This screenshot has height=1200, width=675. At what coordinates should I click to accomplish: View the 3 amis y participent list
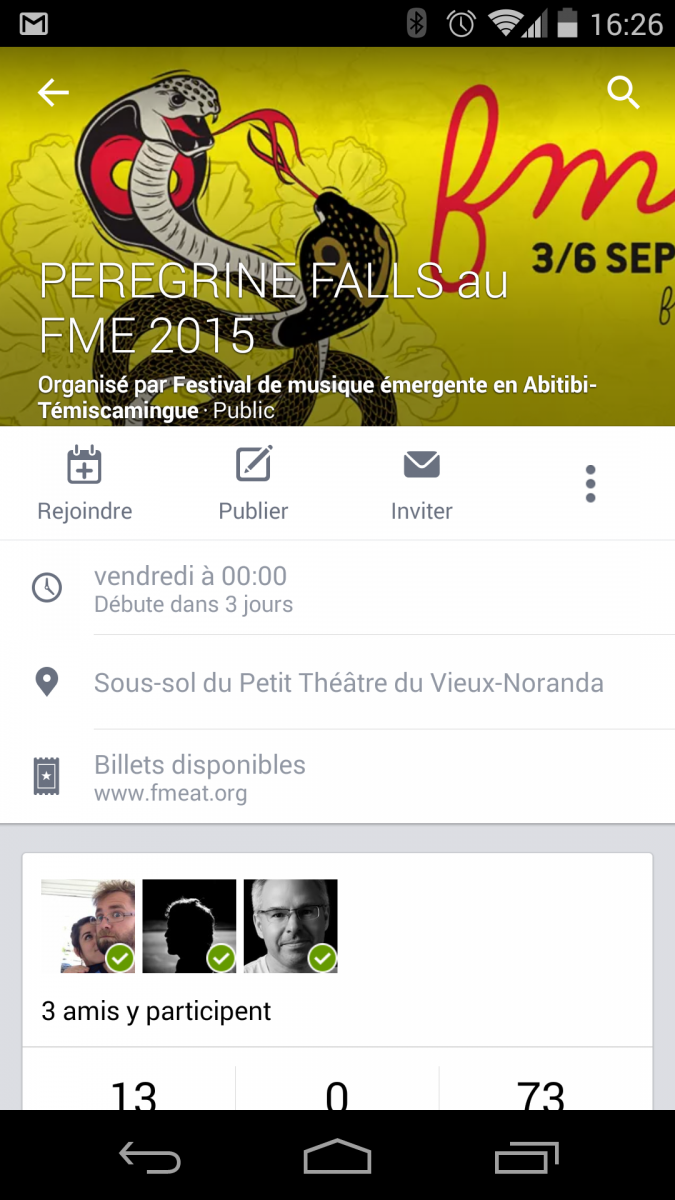[156, 1011]
